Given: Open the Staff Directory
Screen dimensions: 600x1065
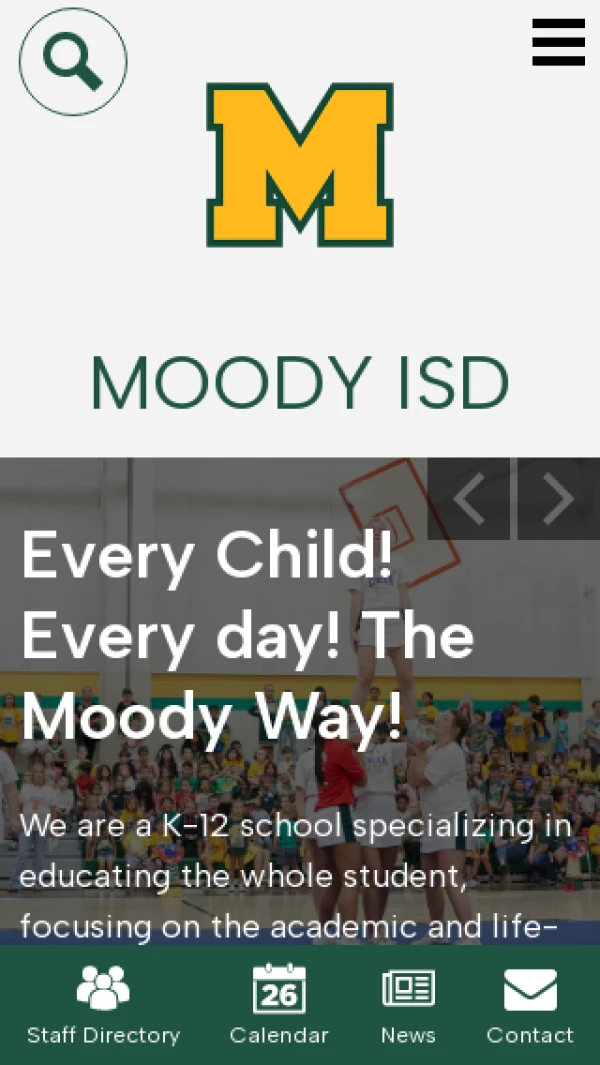Looking at the screenshot, I should [103, 1005].
